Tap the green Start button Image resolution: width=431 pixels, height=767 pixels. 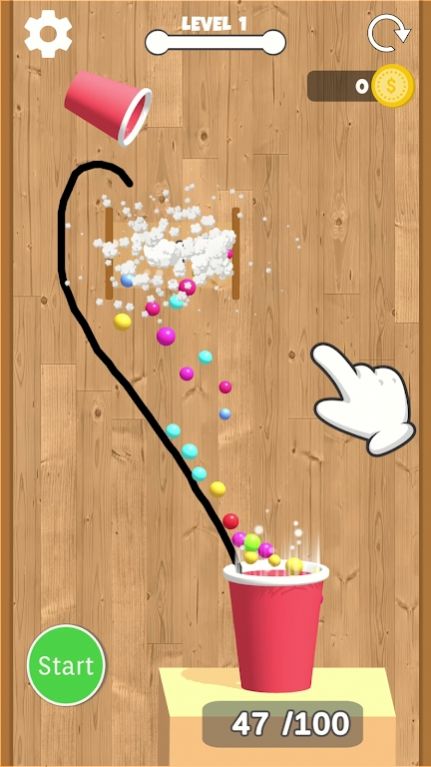point(66,665)
